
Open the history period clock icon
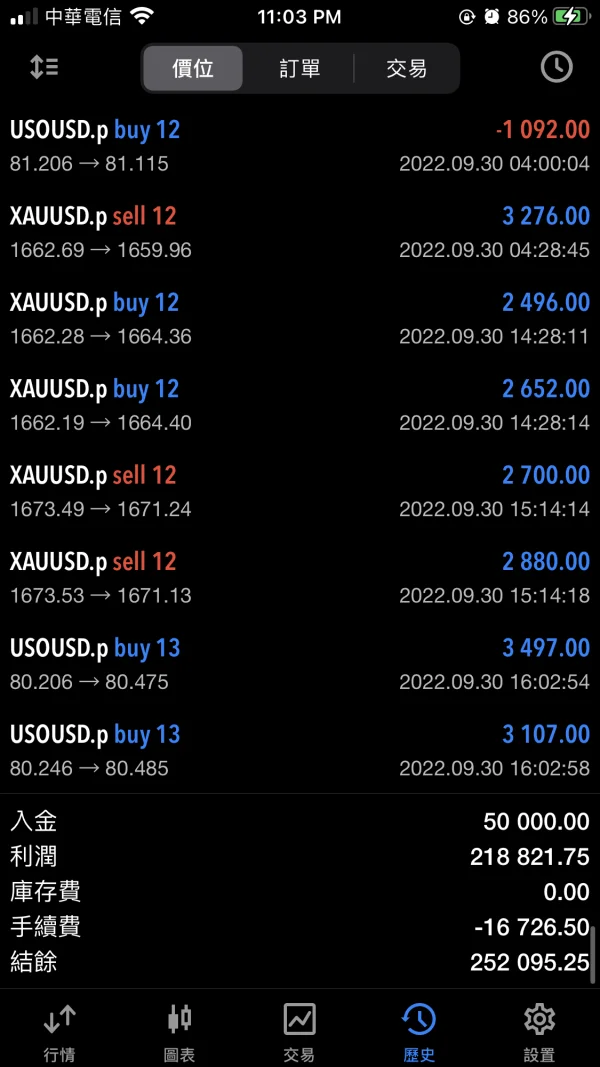click(x=556, y=67)
